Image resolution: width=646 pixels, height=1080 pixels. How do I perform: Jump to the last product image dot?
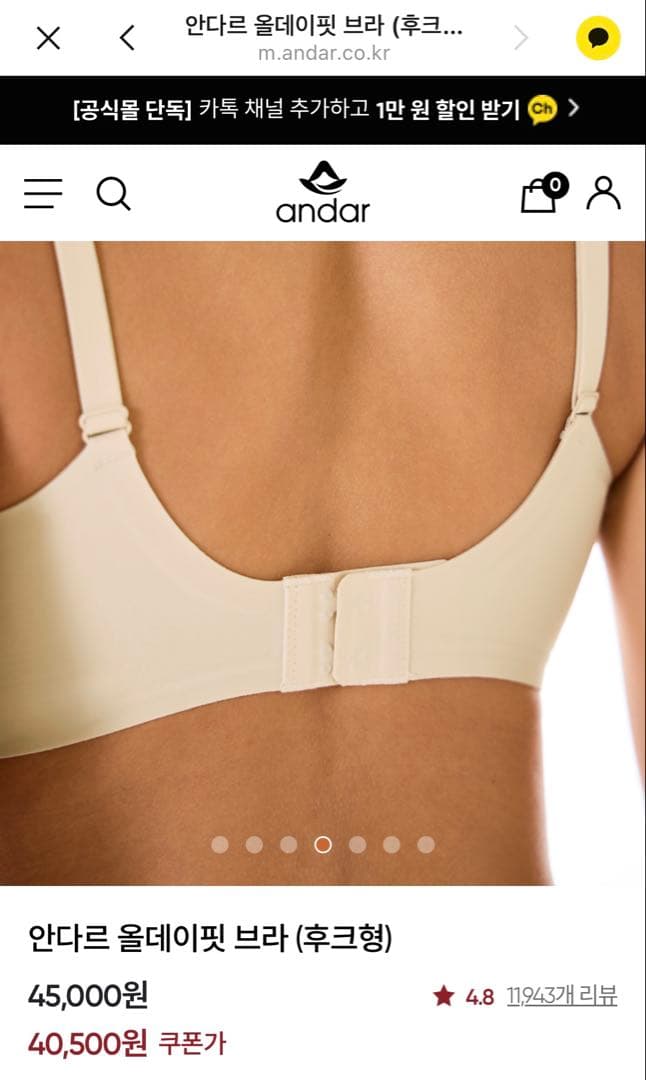click(426, 845)
